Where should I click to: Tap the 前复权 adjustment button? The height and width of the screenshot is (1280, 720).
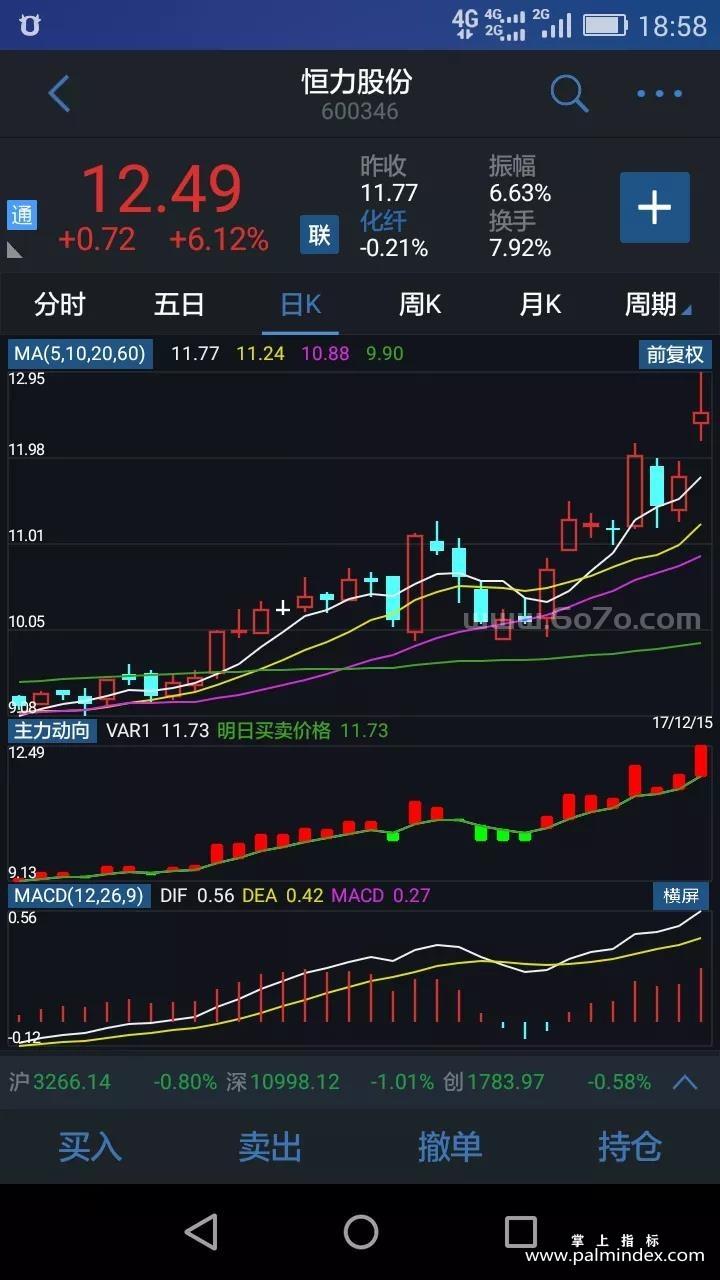click(675, 354)
